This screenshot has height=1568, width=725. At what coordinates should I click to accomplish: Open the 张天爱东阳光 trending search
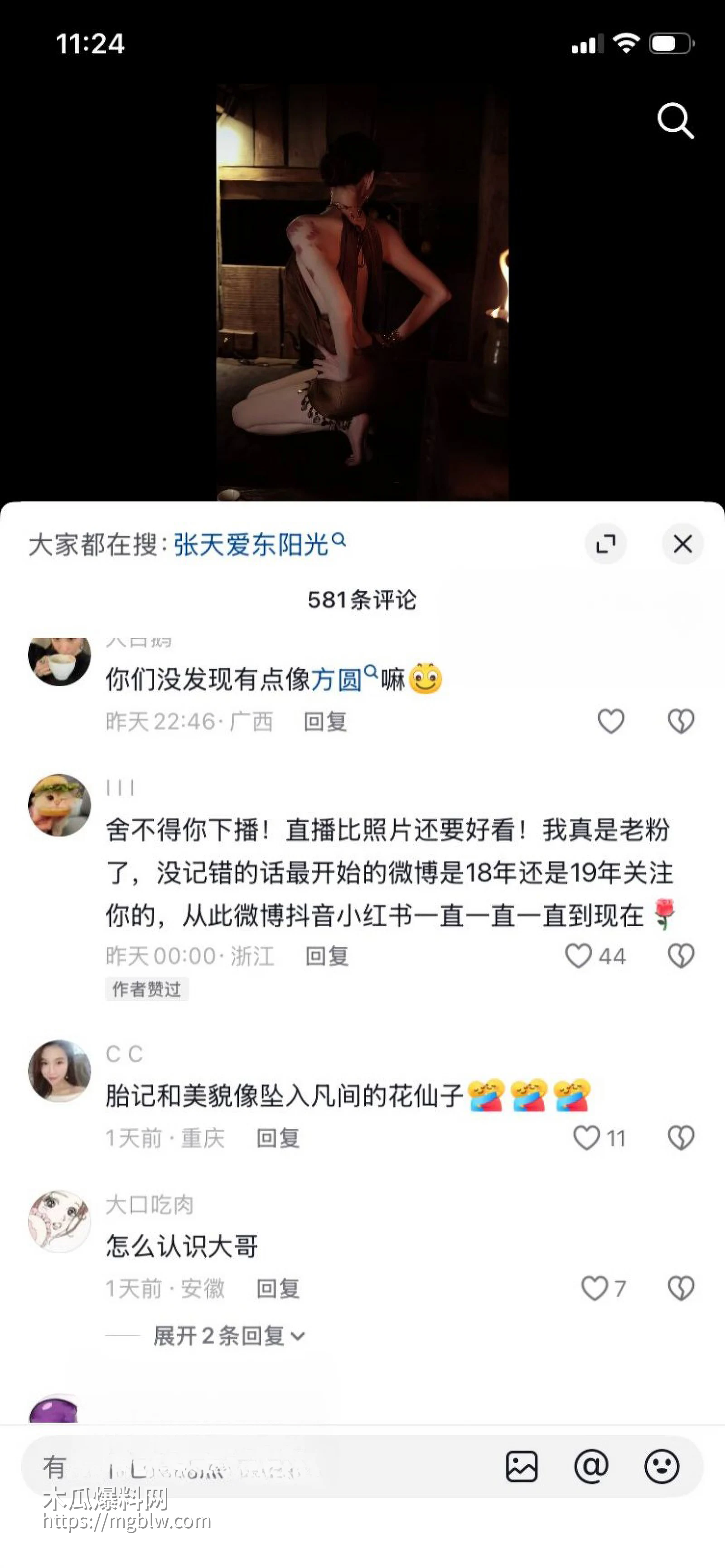pyautogui.click(x=253, y=544)
